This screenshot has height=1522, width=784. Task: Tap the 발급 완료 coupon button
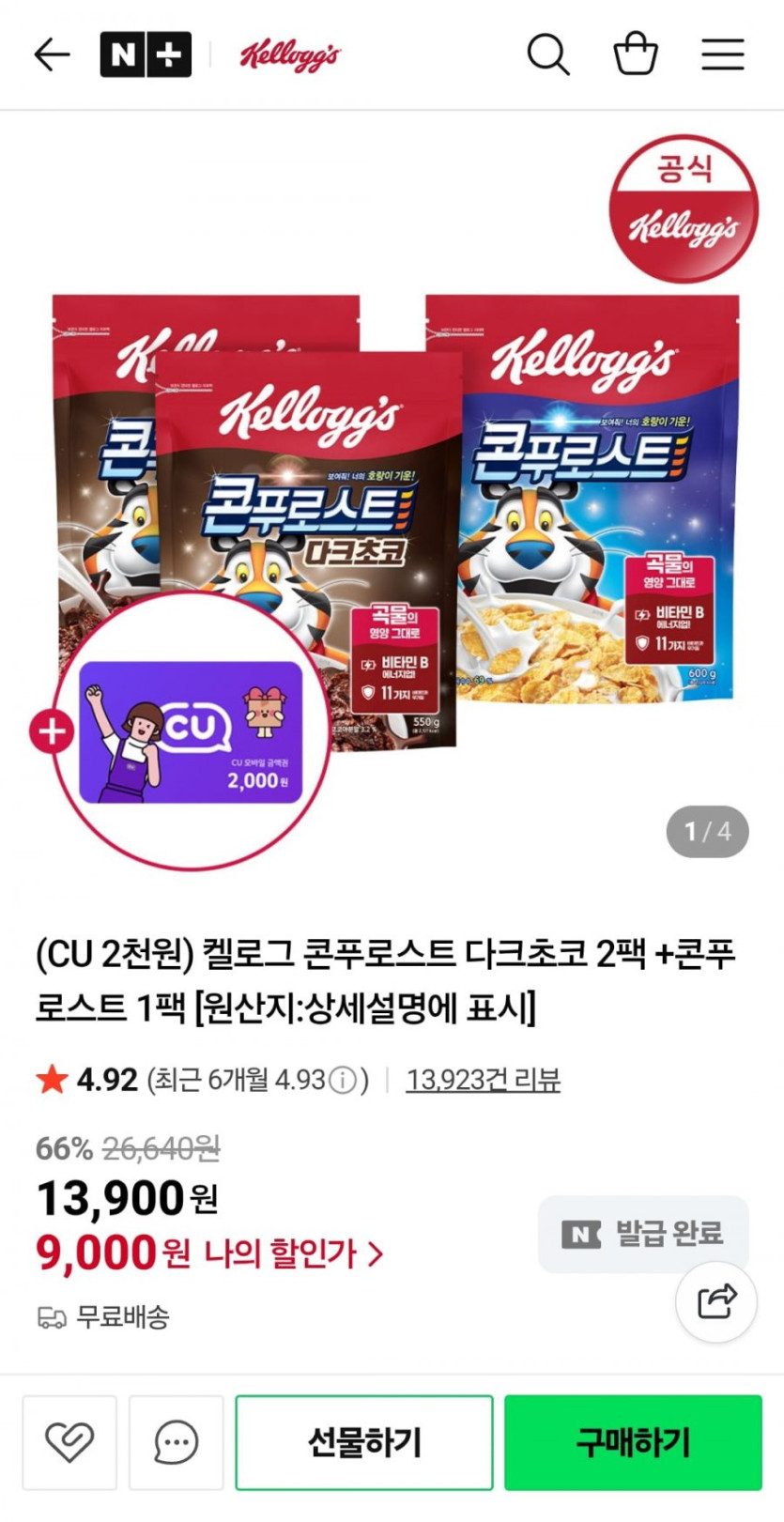pyautogui.click(x=643, y=1234)
